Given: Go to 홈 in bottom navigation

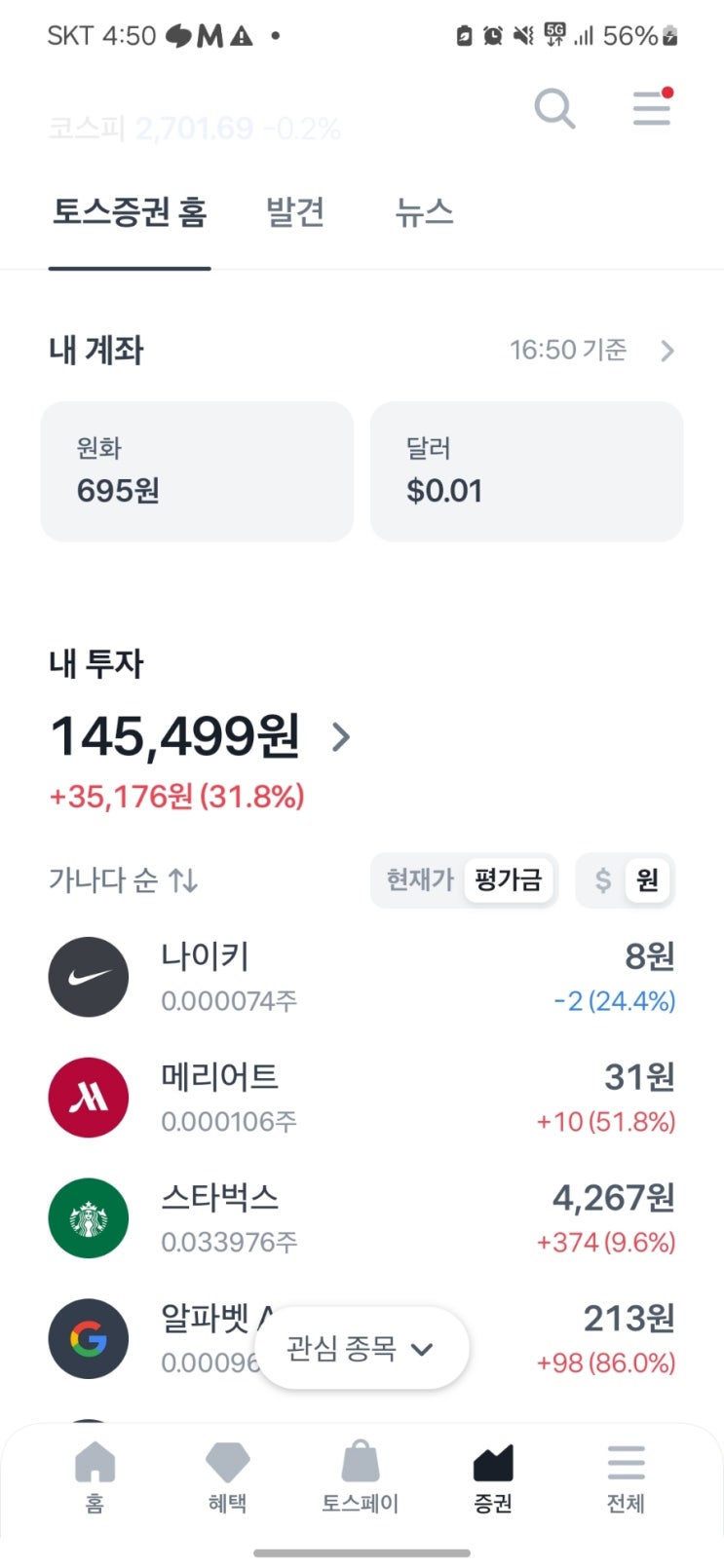Looking at the screenshot, I should [95, 1477].
